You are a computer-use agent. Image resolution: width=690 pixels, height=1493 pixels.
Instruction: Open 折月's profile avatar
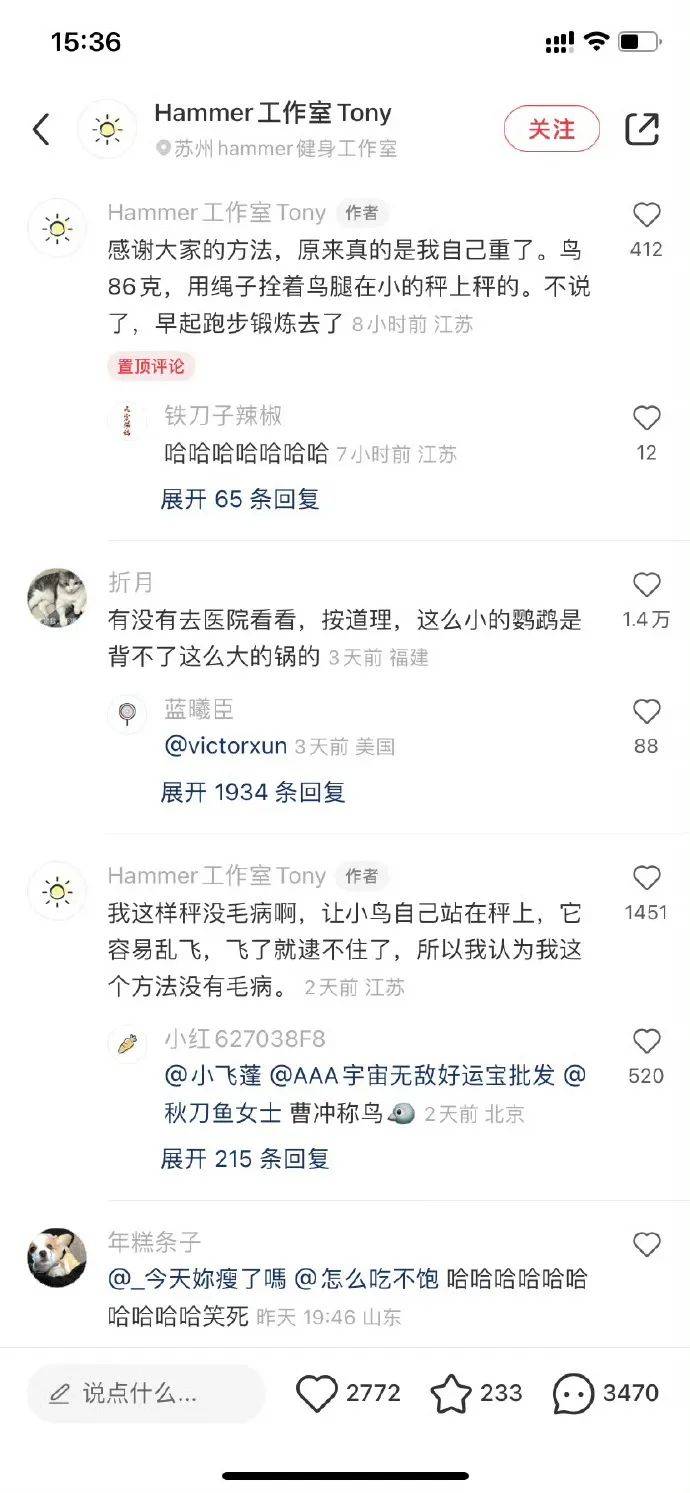(56, 598)
